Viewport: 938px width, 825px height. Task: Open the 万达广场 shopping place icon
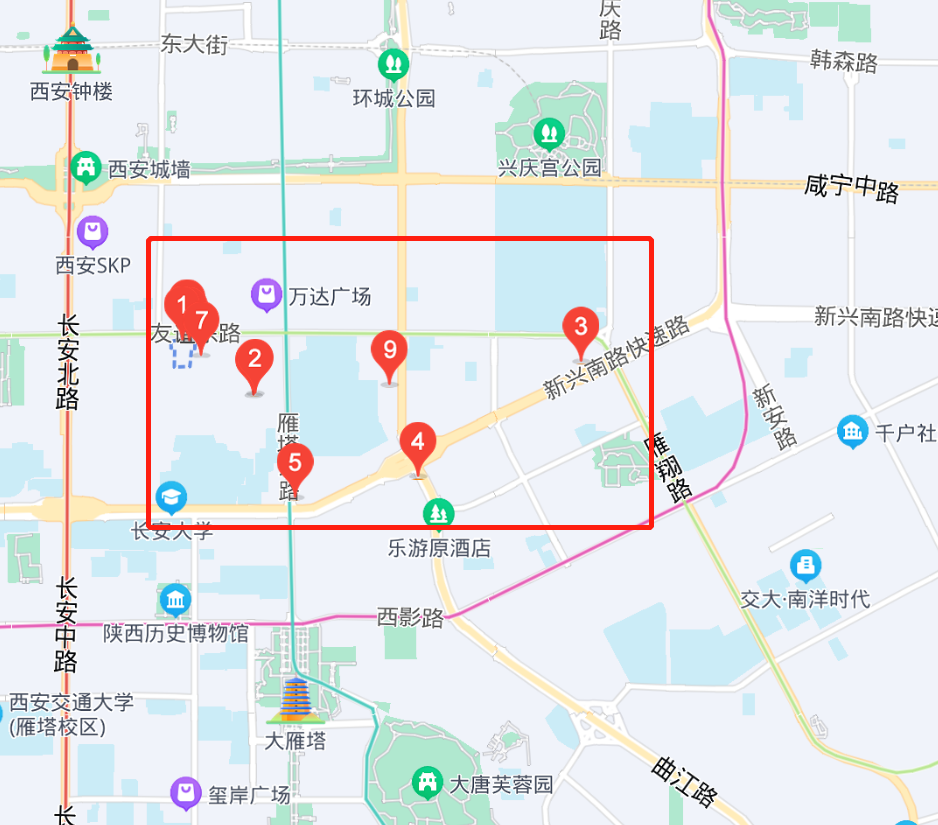267,295
